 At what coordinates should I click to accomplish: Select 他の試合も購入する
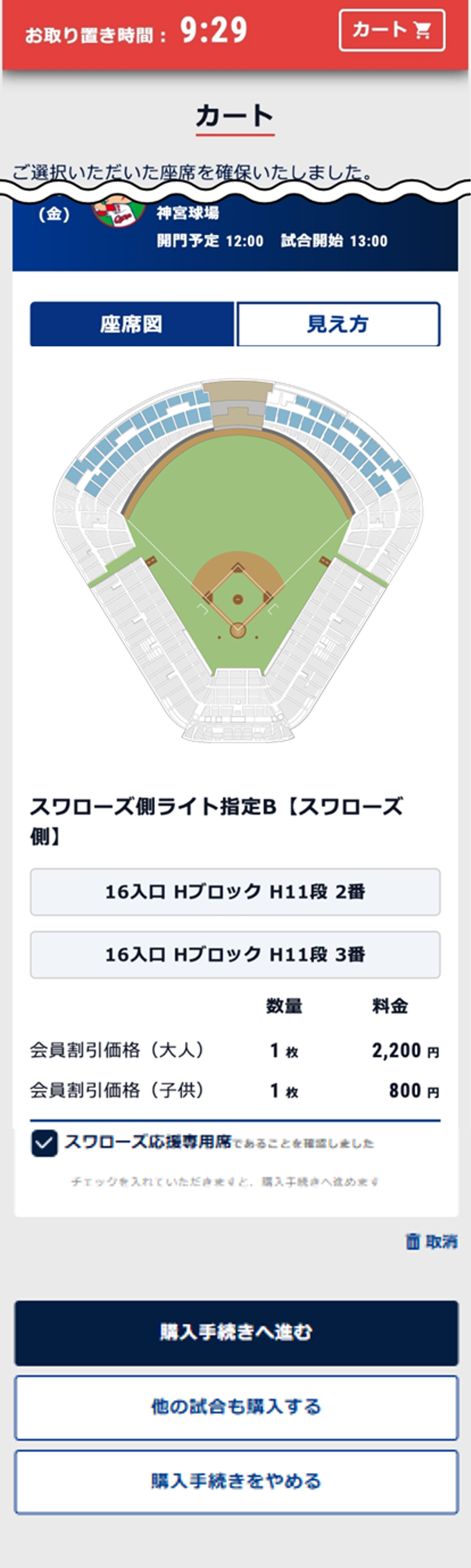pos(235,1407)
